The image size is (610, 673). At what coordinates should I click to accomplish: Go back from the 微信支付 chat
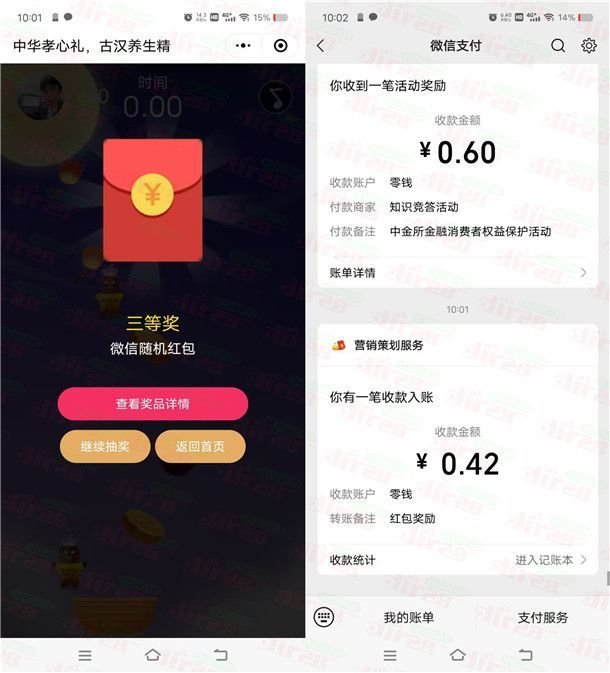(320, 46)
